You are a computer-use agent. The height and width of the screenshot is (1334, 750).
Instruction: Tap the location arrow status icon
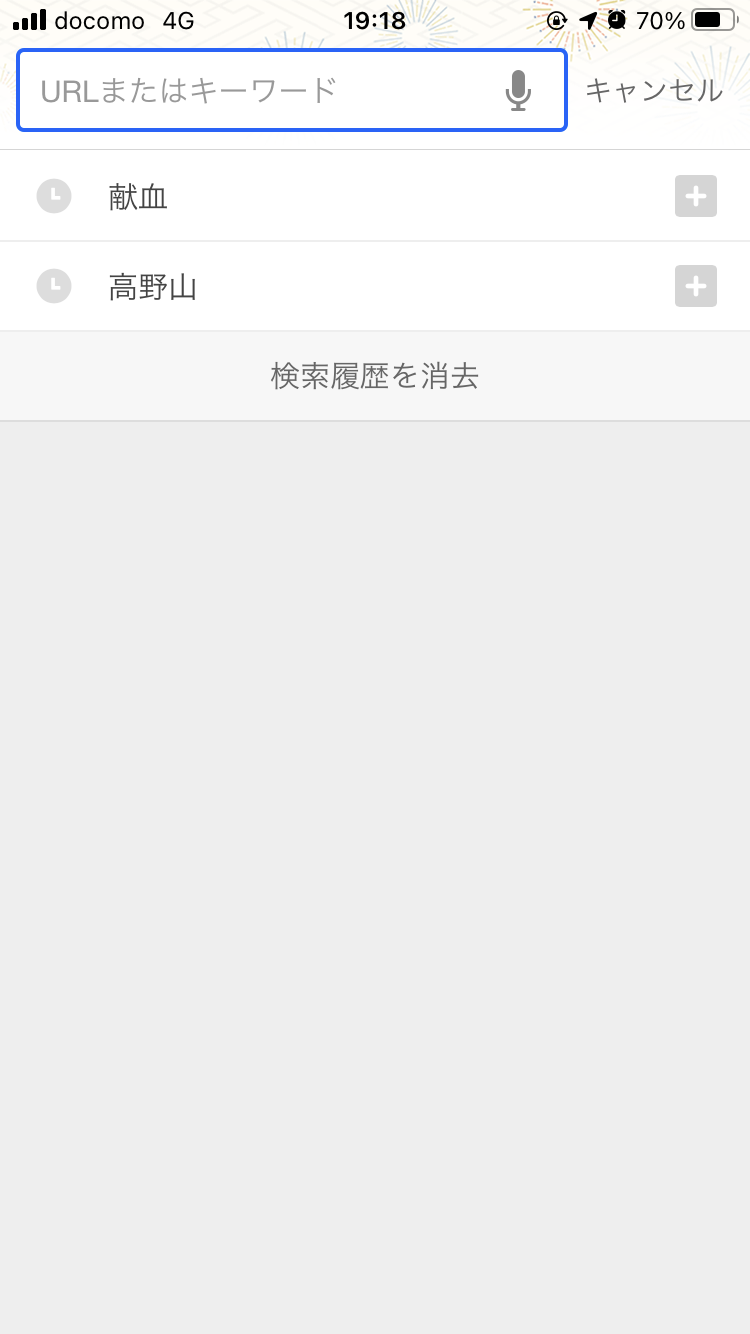(x=588, y=18)
